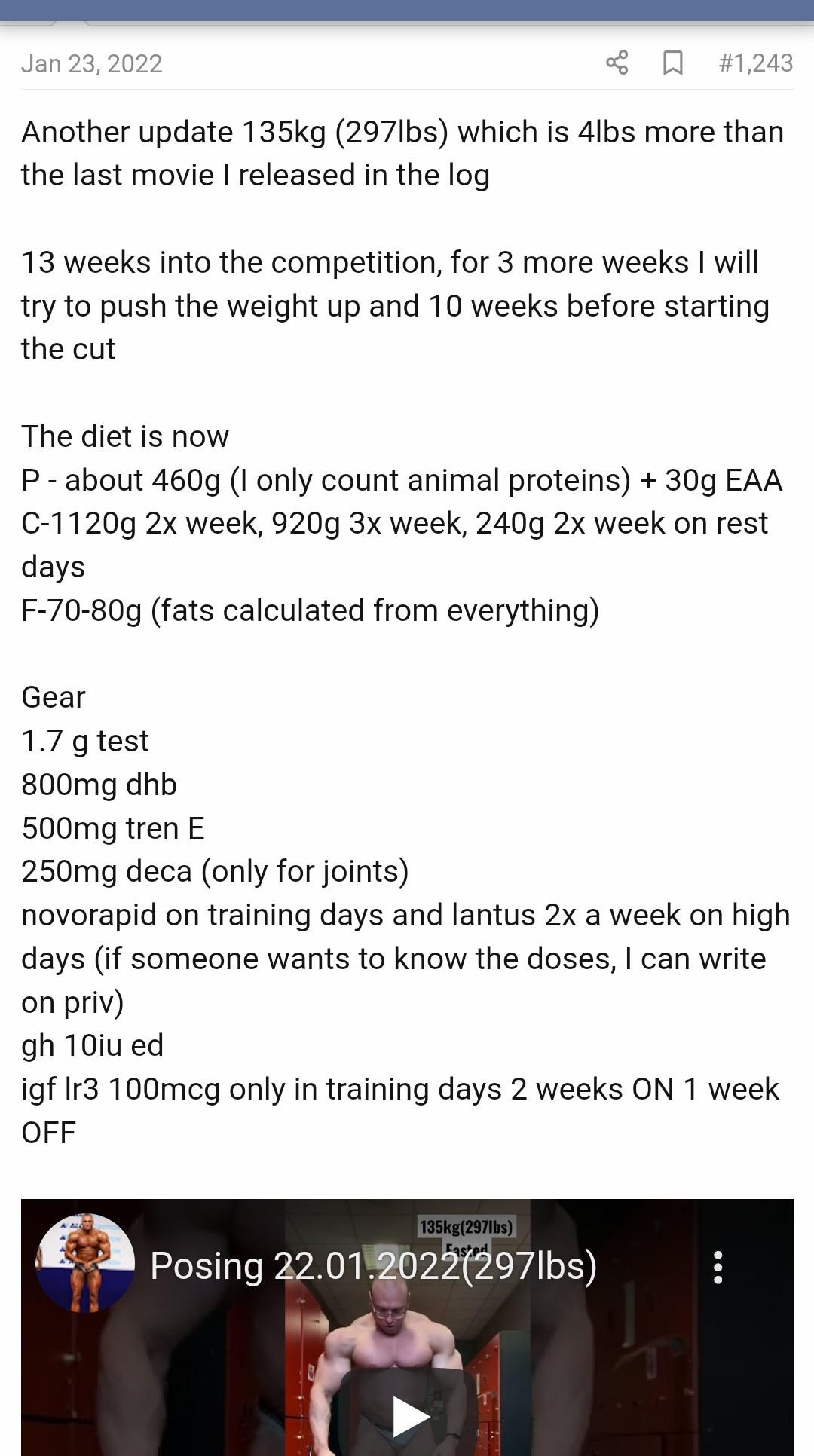Viewport: 814px width, 1456px height.
Task: Share this forum post
Action: pos(617,63)
